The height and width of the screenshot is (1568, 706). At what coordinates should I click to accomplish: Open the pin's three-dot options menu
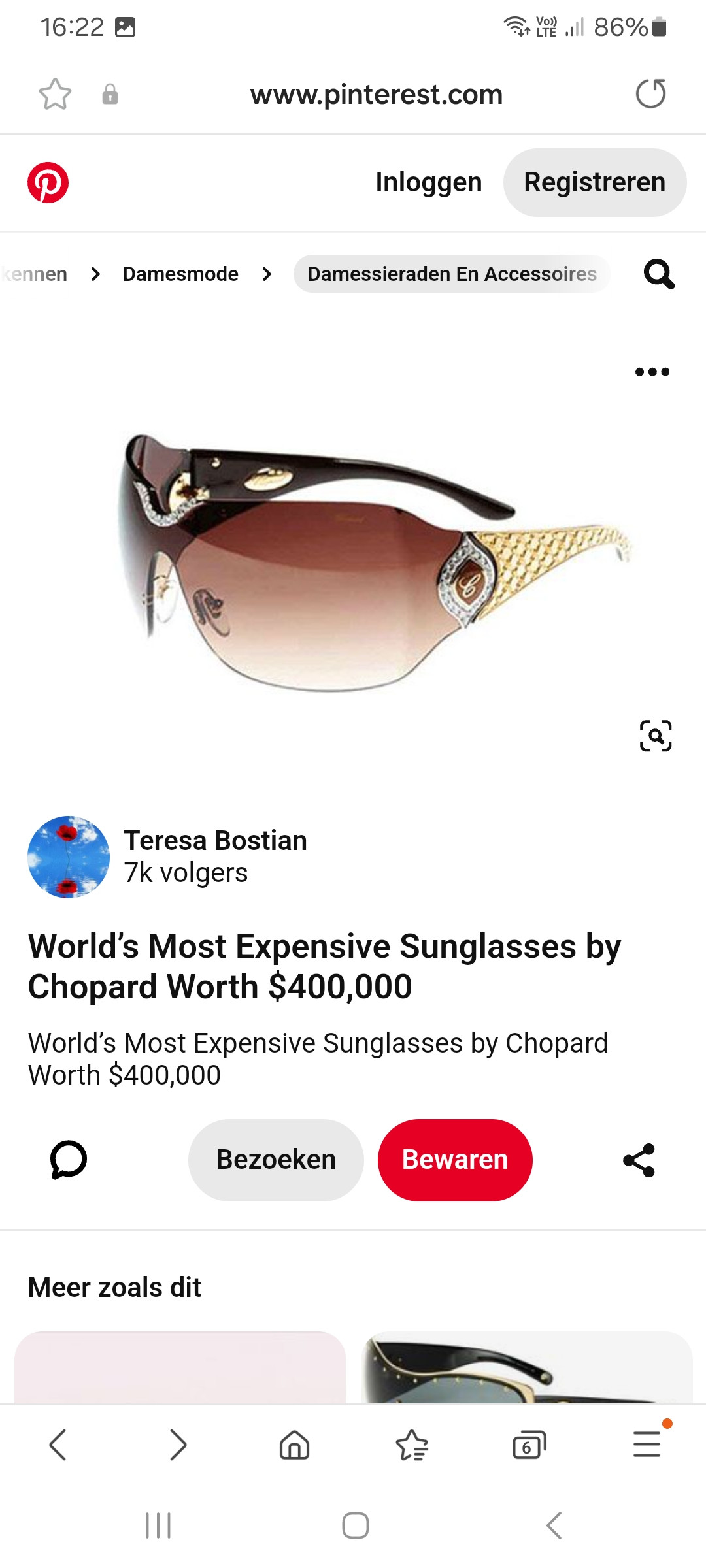click(652, 372)
